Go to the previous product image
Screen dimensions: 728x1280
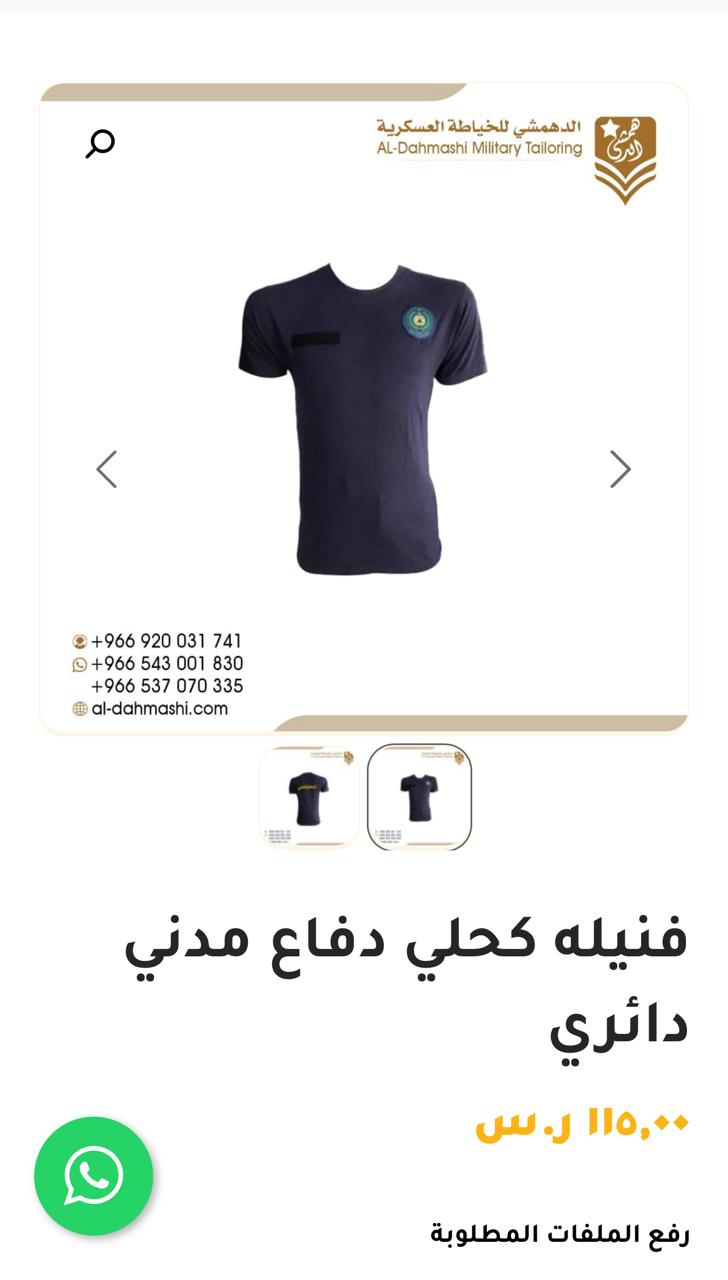click(x=107, y=469)
